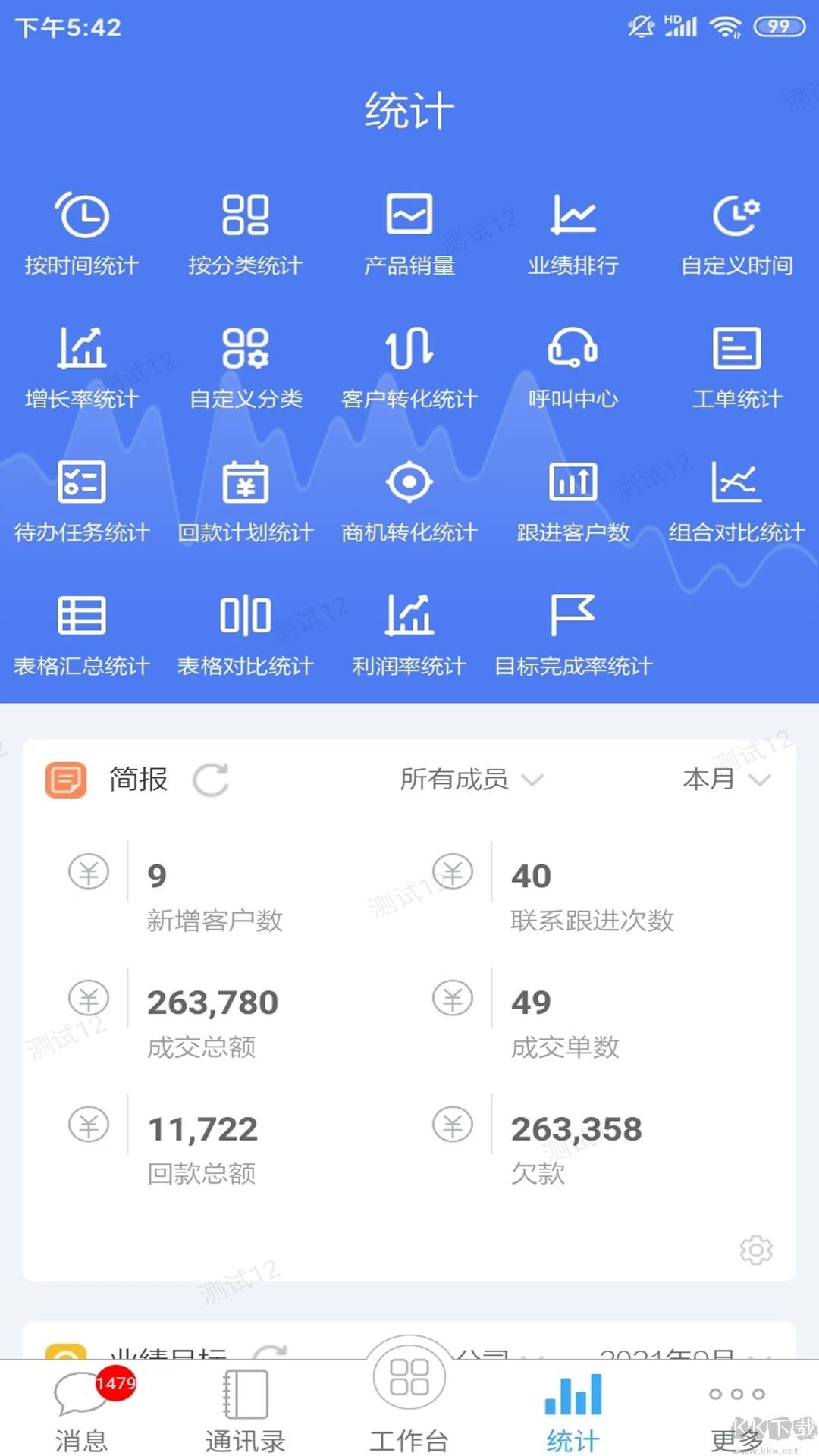The height and width of the screenshot is (1456, 819).
Task: Open 目标完成率统计 goal completion stats
Action: [x=573, y=633]
